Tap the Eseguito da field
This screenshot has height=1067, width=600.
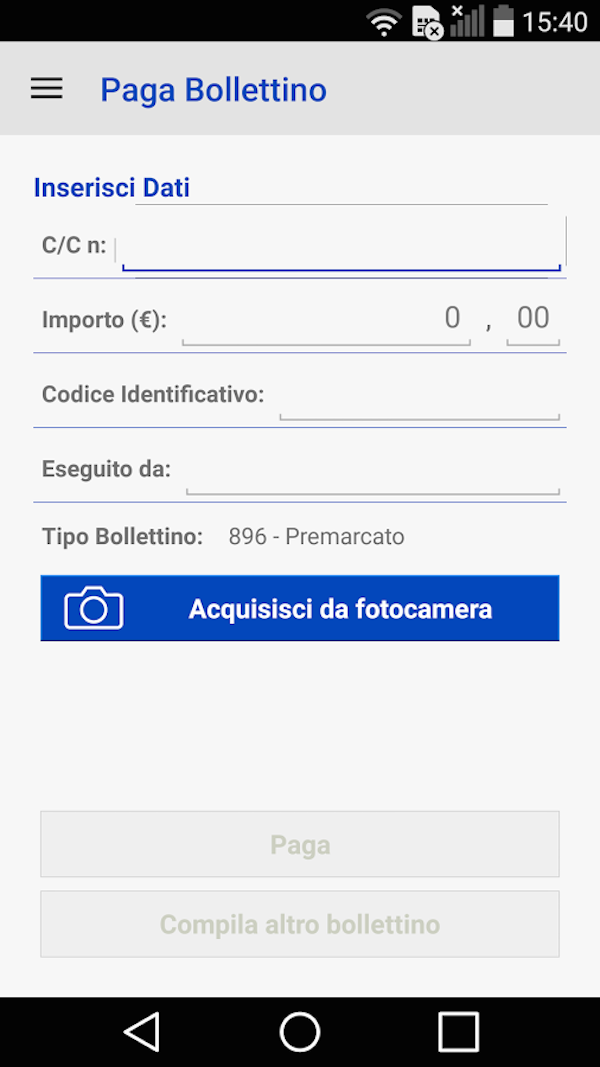tap(372, 471)
